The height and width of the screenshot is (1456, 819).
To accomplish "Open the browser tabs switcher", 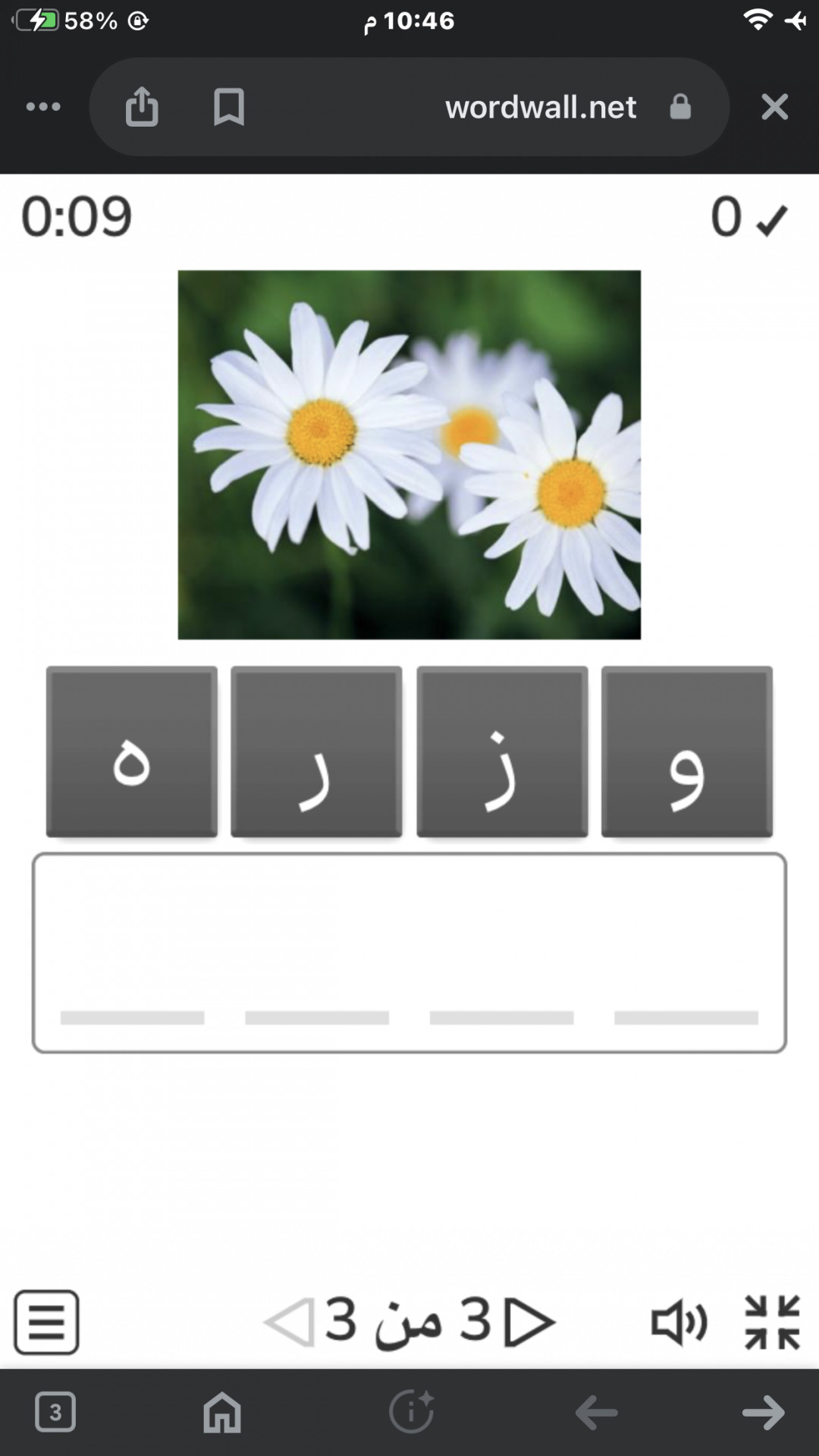I will 55,1412.
